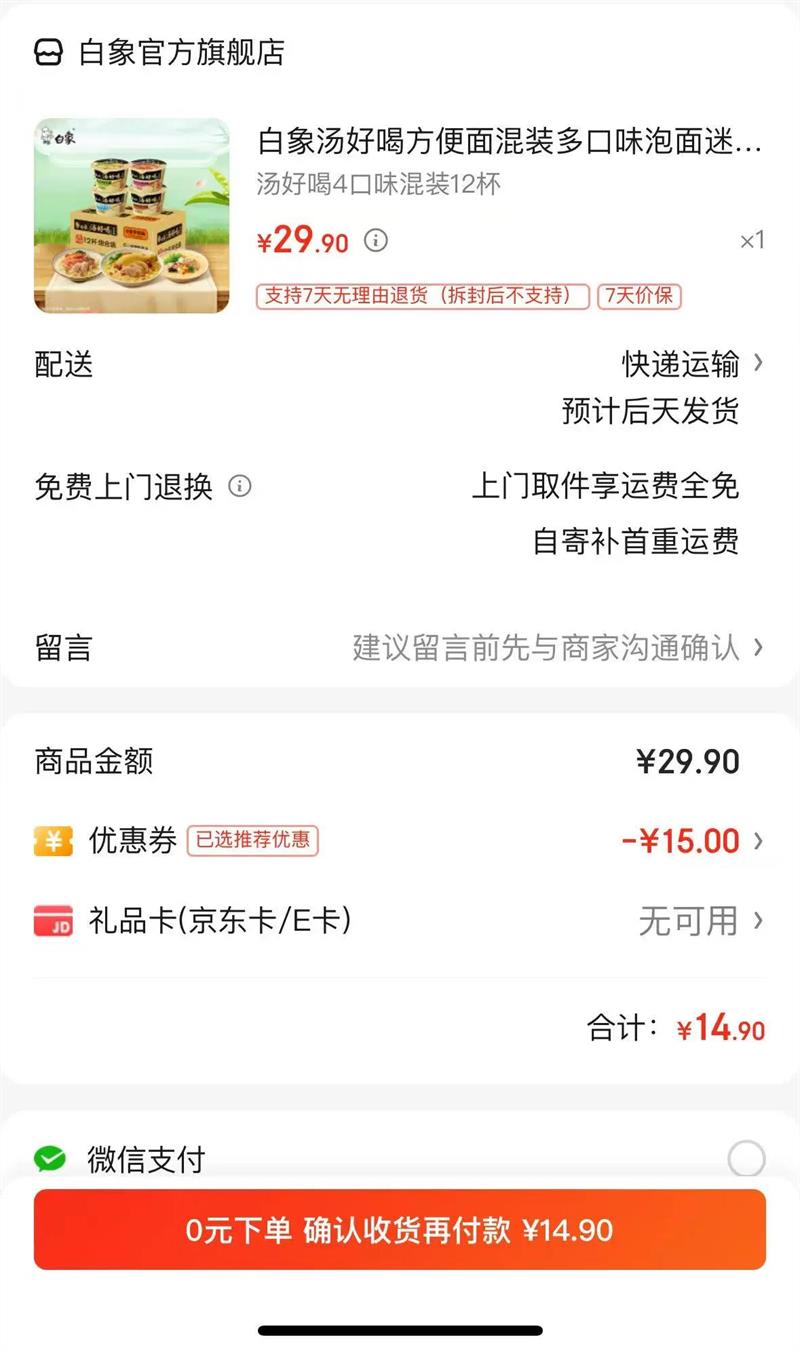Open the 白象官方旗舰店 store page

[x=160, y=53]
